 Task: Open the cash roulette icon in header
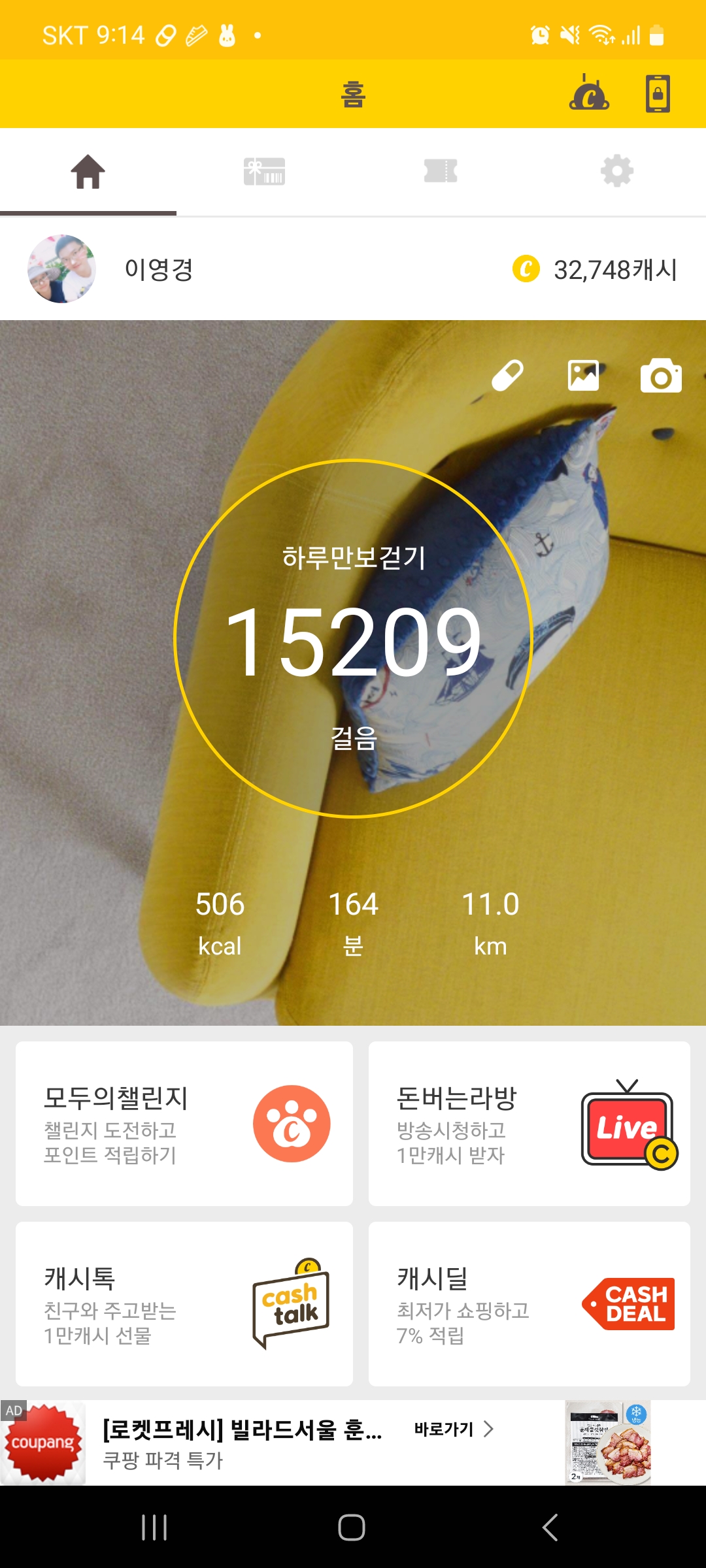(589, 94)
